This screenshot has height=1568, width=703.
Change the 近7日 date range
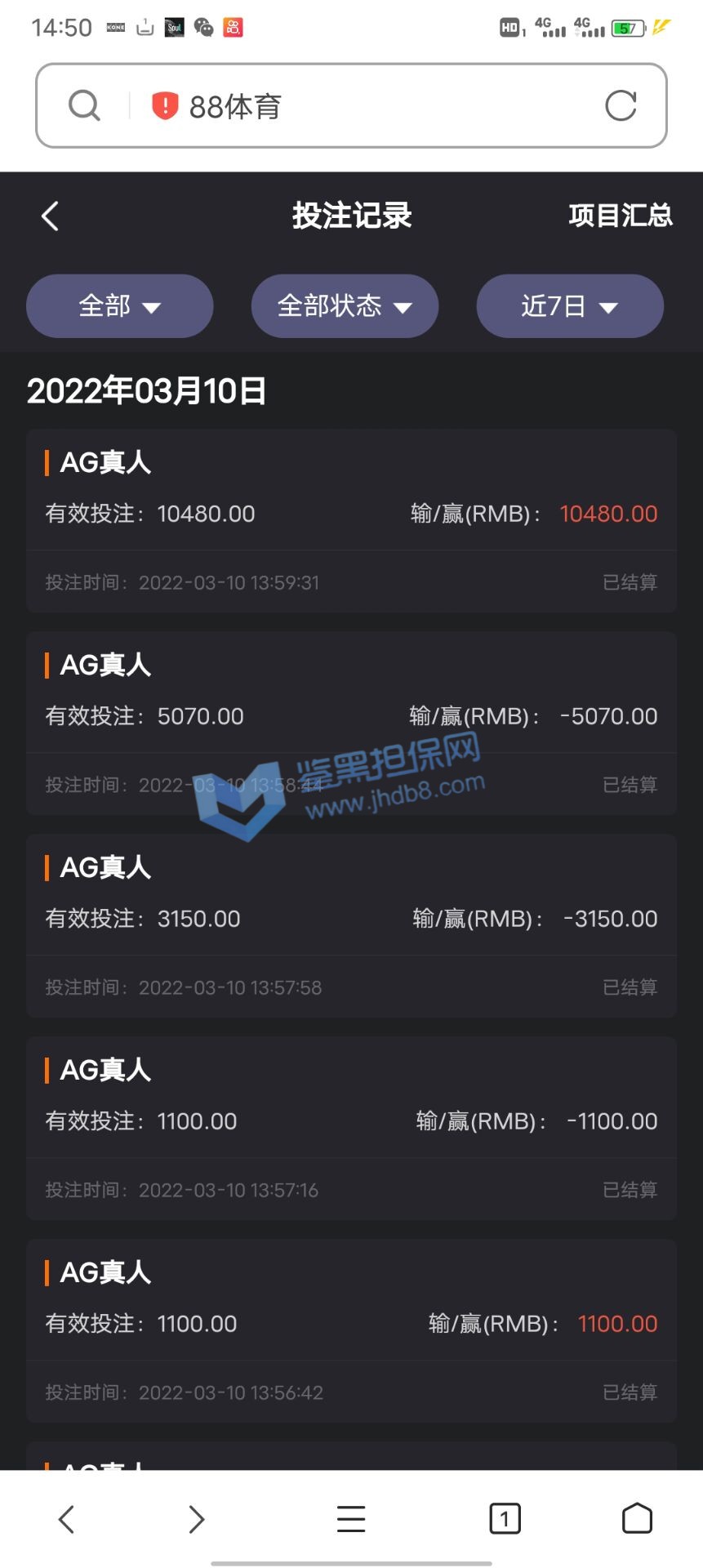570,306
